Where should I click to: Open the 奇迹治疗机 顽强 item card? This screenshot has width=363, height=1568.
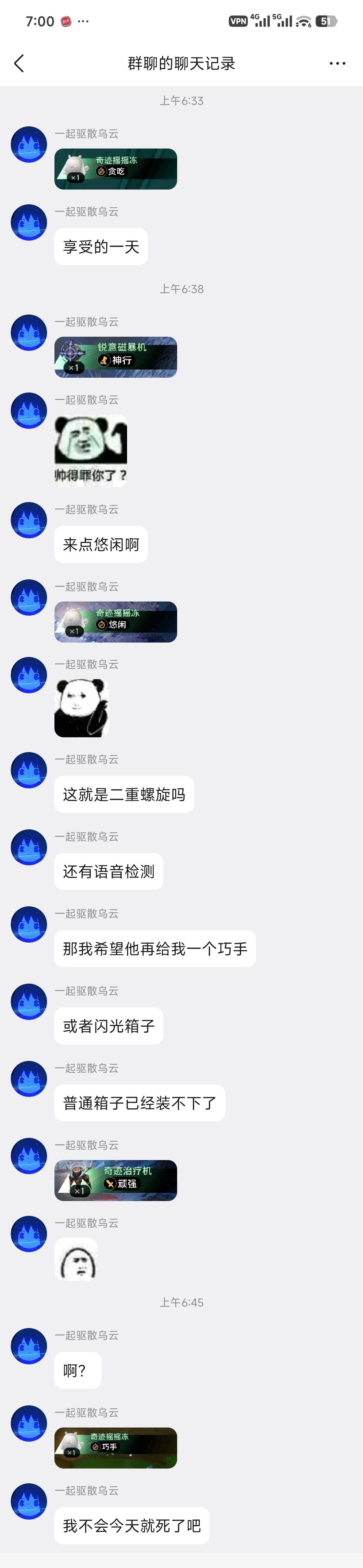tap(116, 1180)
